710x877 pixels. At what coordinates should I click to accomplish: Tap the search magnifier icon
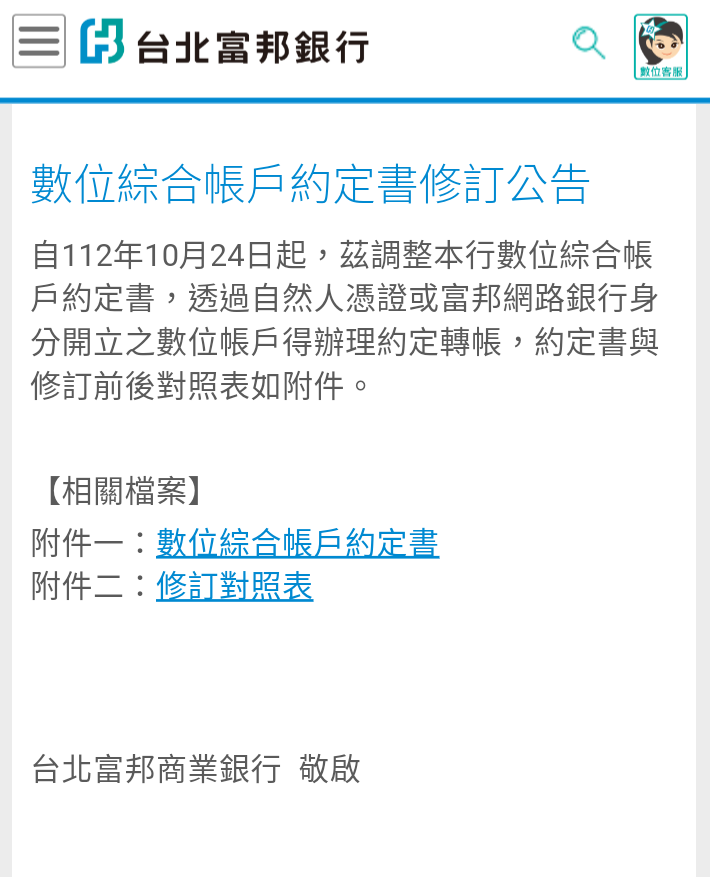click(588, 43)
